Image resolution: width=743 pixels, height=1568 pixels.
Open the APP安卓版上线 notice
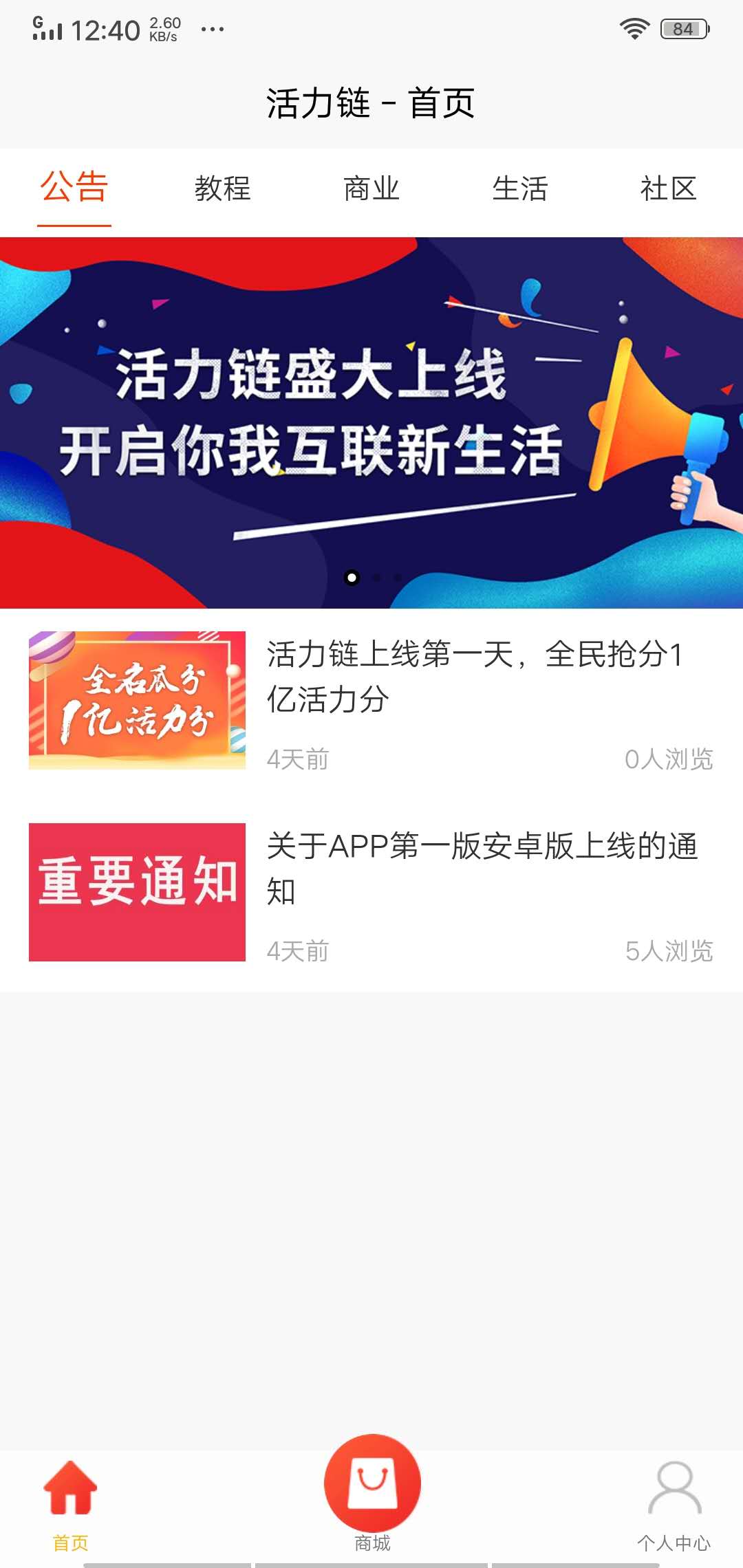(x=482, y=870)
